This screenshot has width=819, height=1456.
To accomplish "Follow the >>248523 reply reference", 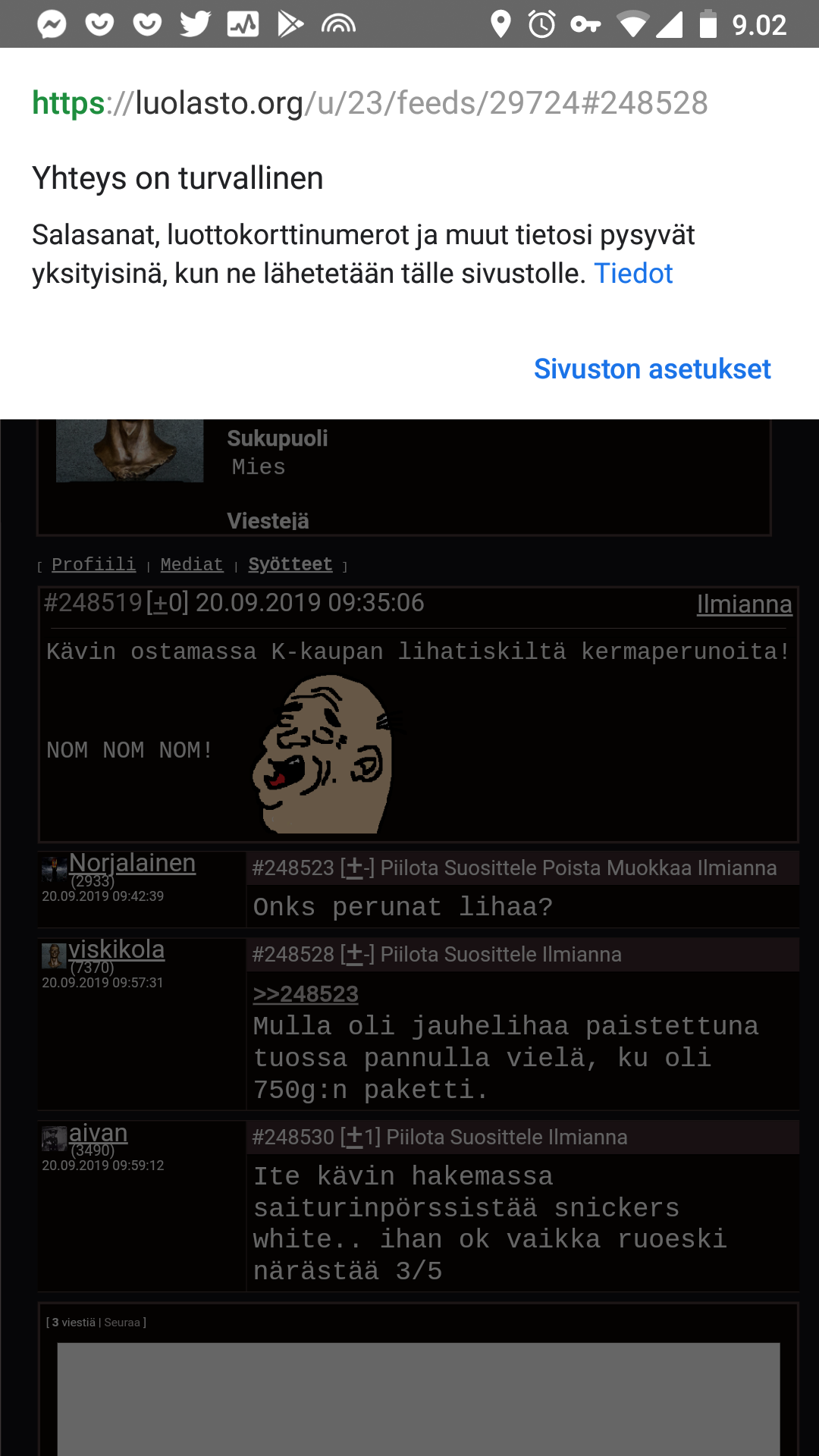I will pyautogui.click(x=306, y=994).
